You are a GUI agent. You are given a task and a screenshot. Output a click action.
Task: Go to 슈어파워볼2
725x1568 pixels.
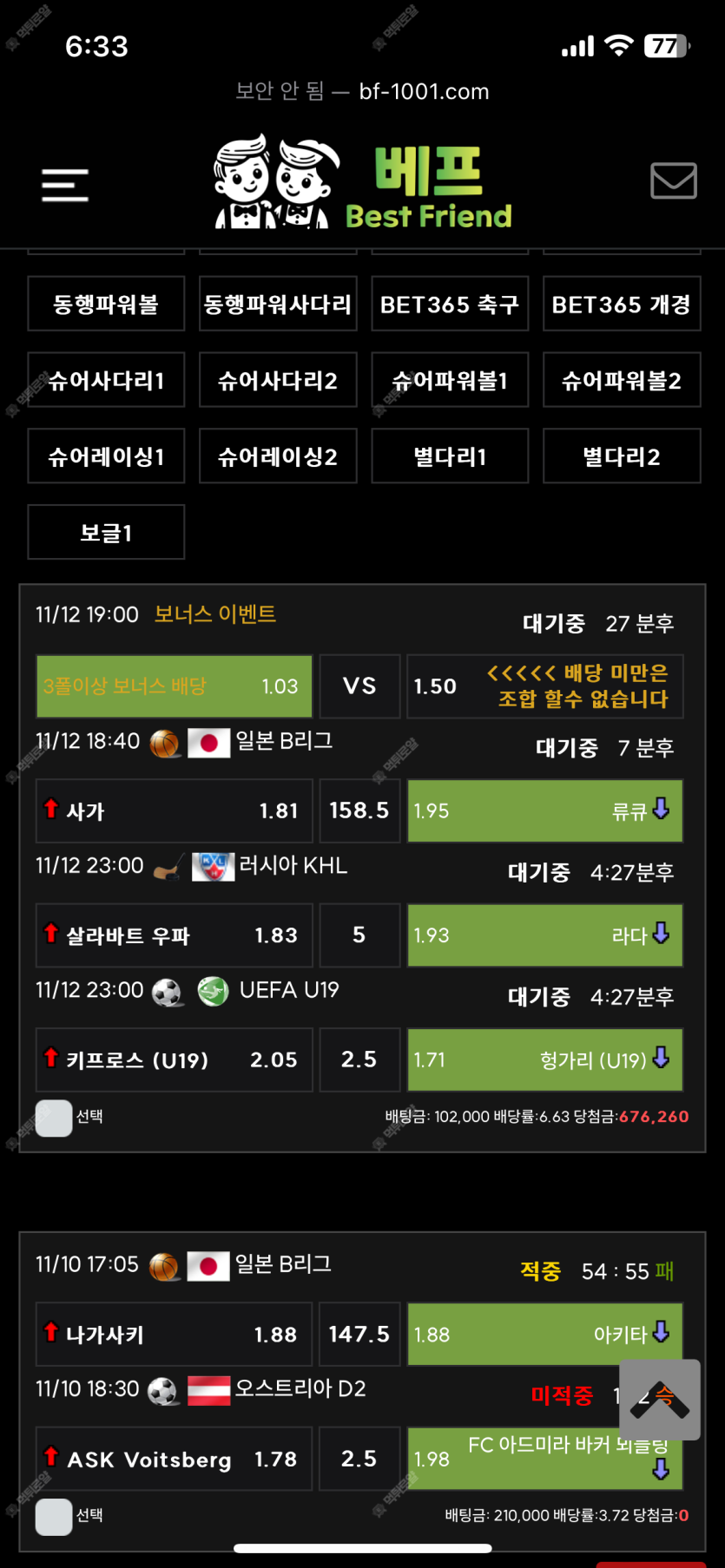(622, 380)
